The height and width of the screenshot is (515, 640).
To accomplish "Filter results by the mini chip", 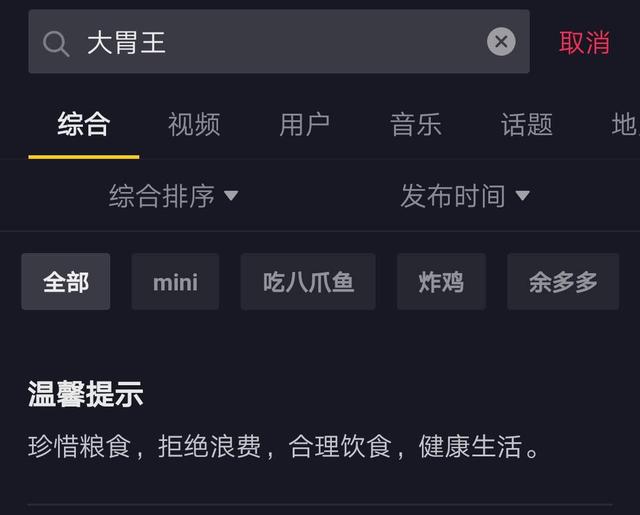I will pos(175,282).
